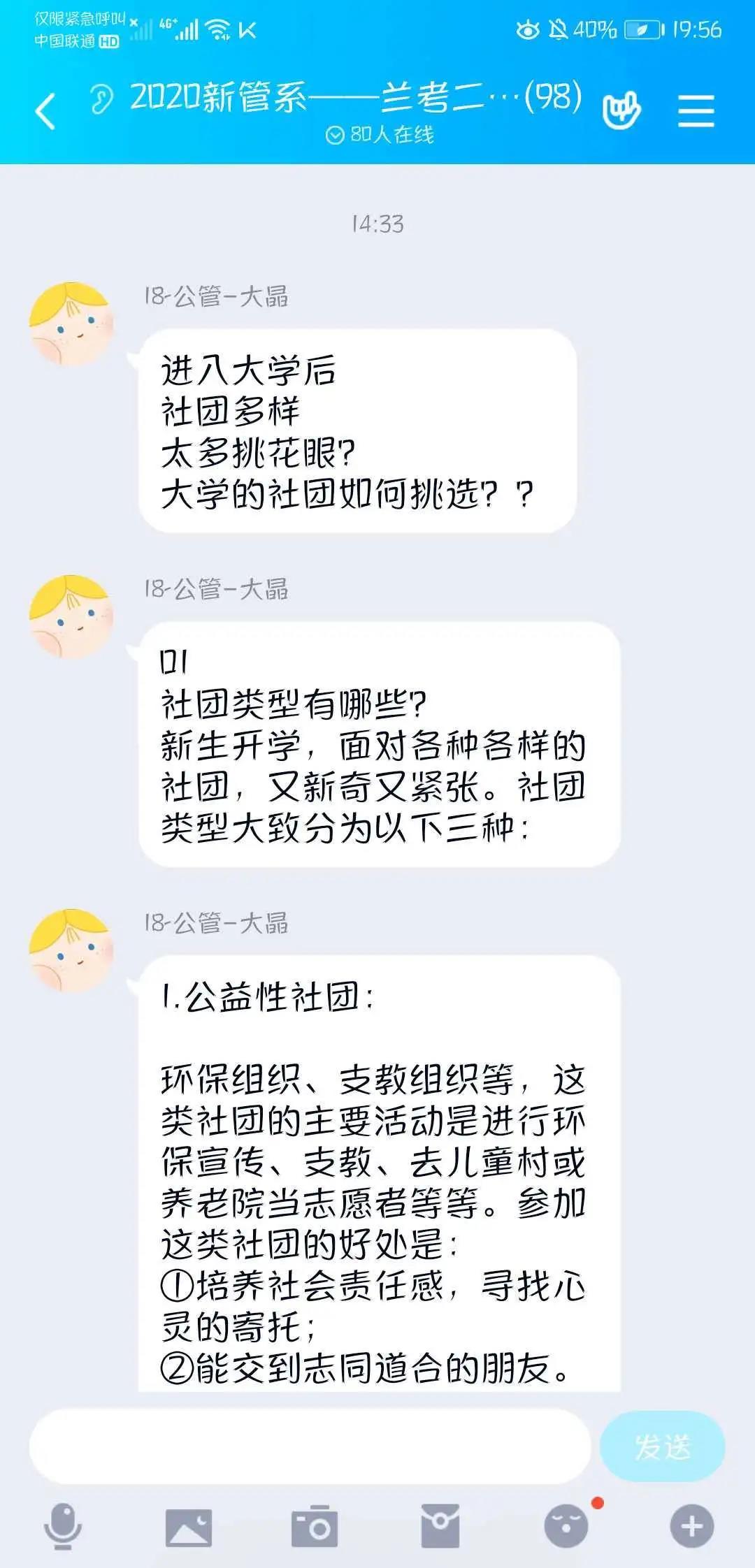Viewport: 755px width, 1568px height.
Task: Open more attachment options plus
Action: (691, 1527)
